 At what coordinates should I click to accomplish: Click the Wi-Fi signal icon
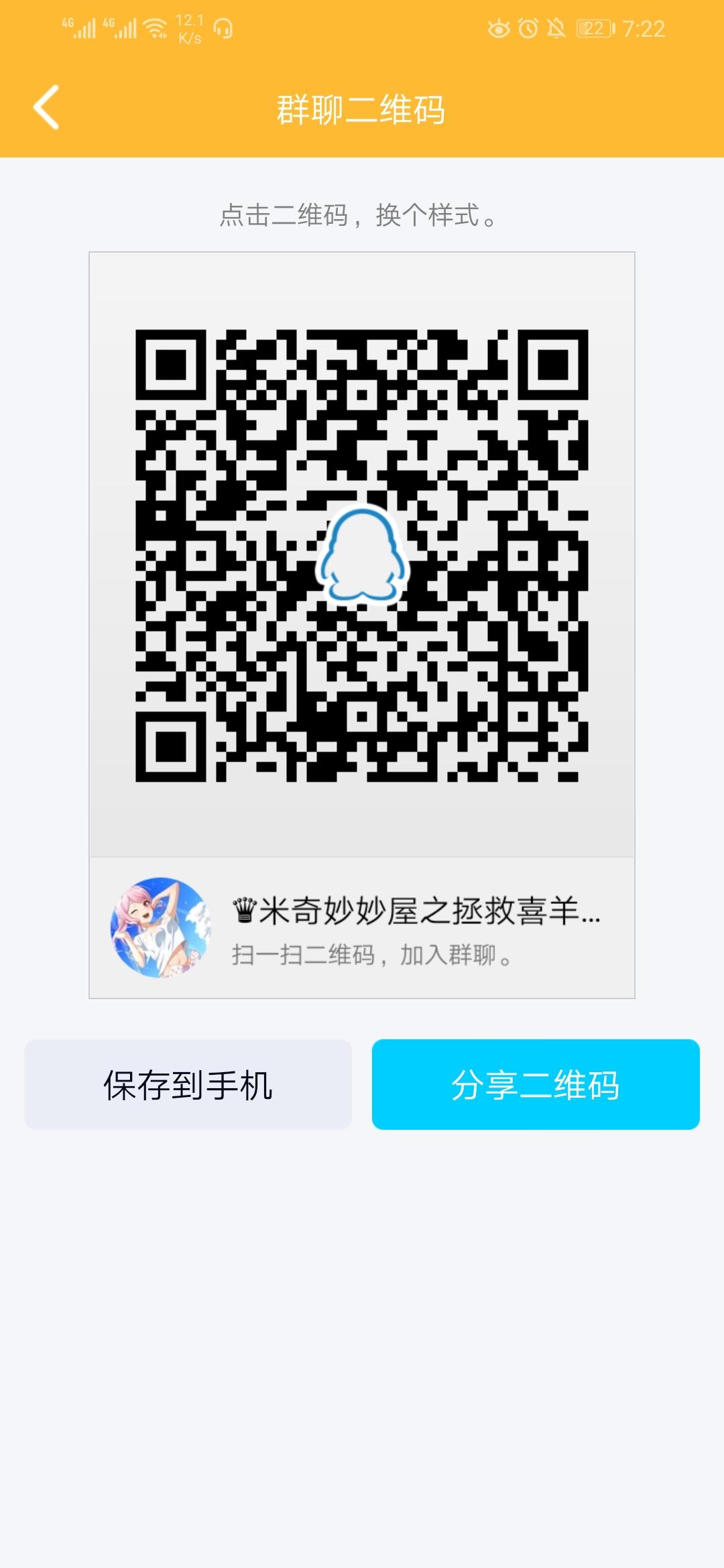pos(158,29)
